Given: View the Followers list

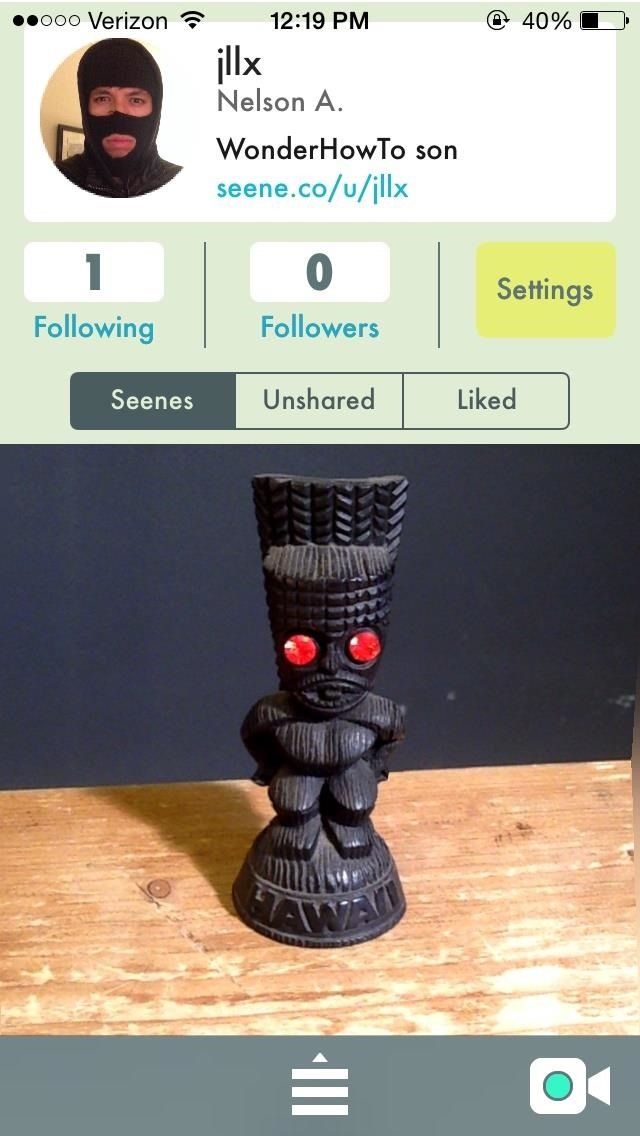Looking at the screenshot, I should click(319, 295).
